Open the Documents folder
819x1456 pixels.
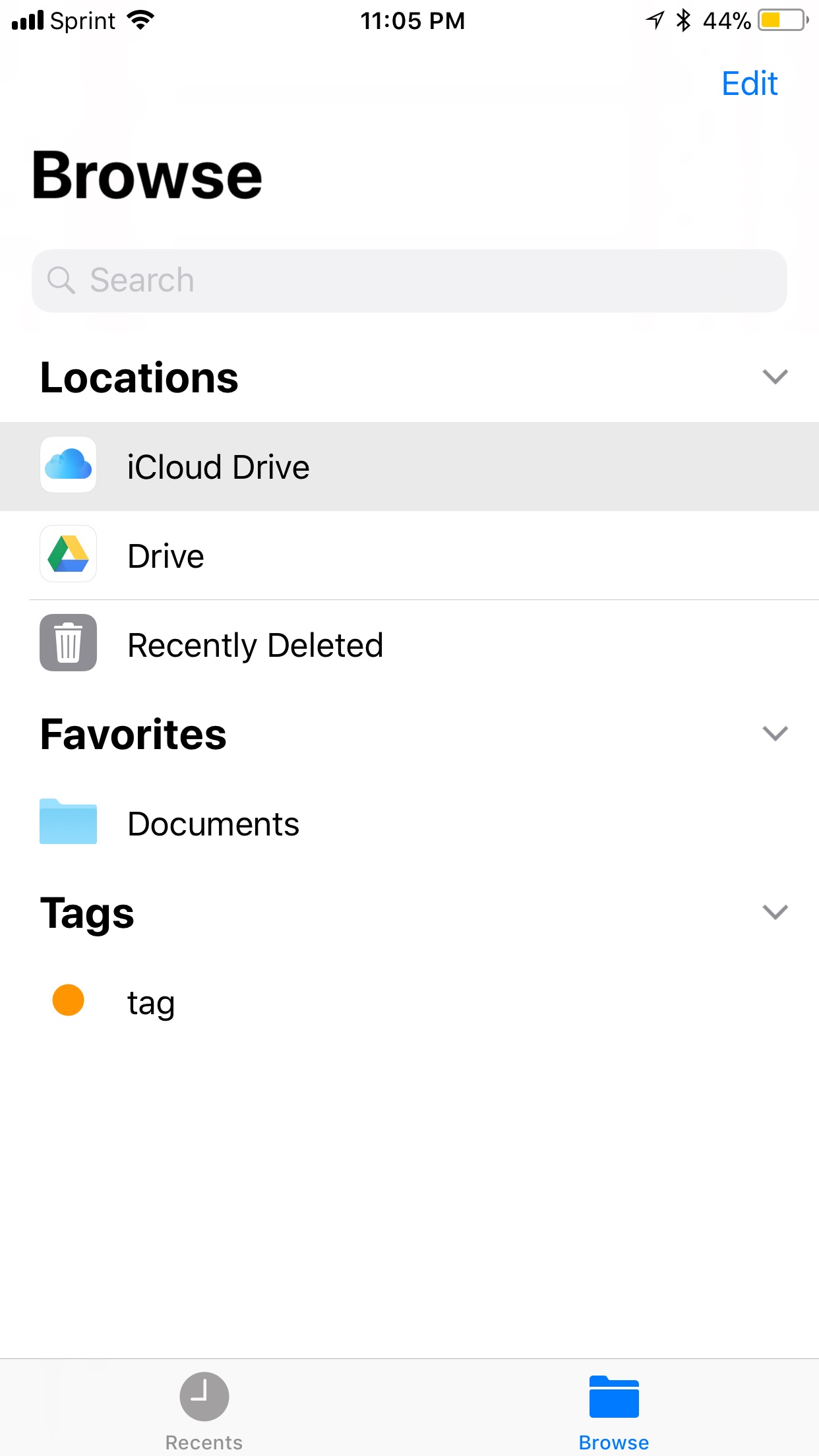pos(409,823)
